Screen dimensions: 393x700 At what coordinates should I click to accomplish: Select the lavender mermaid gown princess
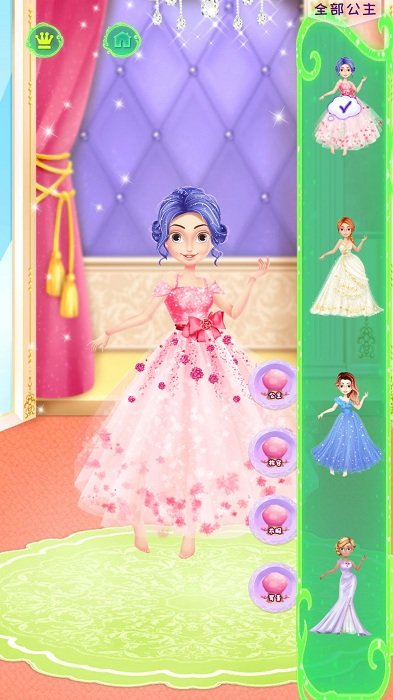341,586
